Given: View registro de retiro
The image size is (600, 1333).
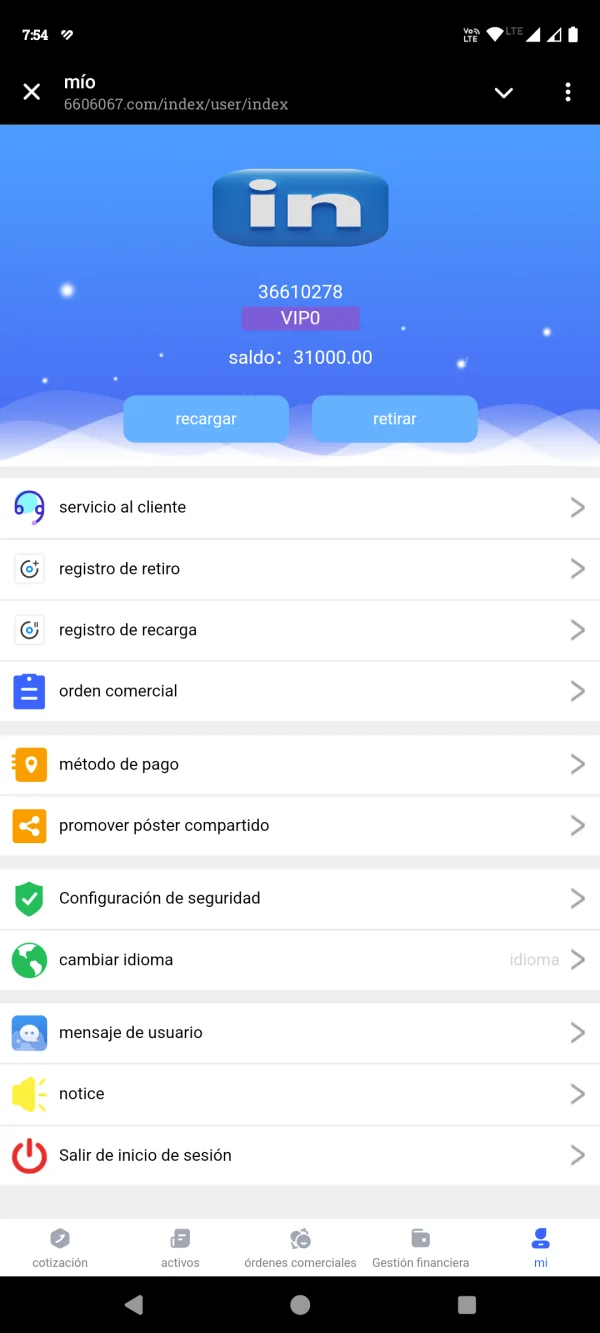Looking at the screenshot, I should click(x=300, y=569).
